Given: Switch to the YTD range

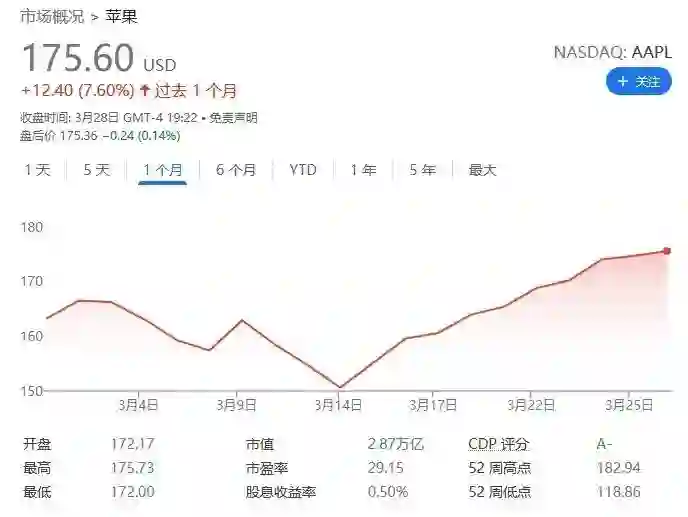Looking at the screenshot, I should point(303,170).
